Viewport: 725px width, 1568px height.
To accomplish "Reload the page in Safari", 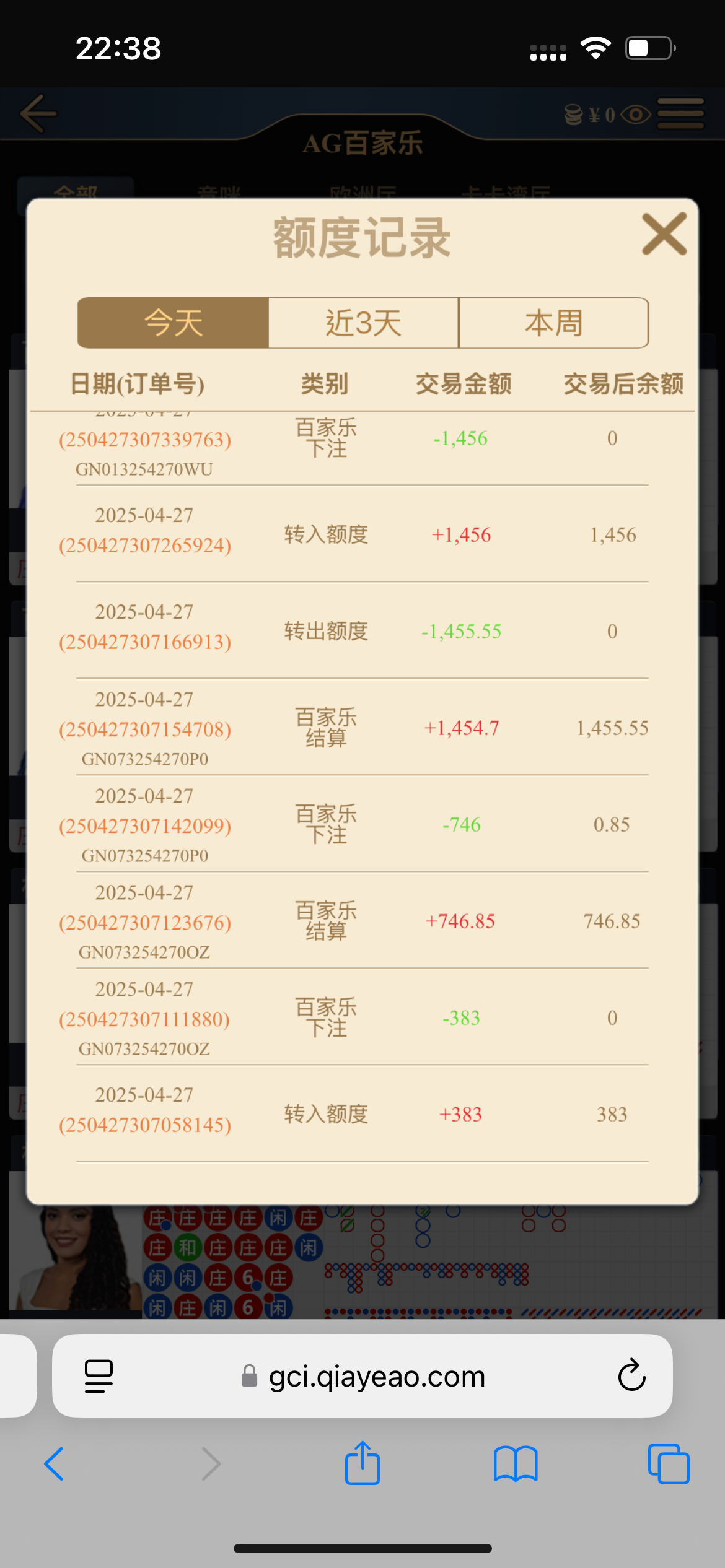I will pos(631,1375).
